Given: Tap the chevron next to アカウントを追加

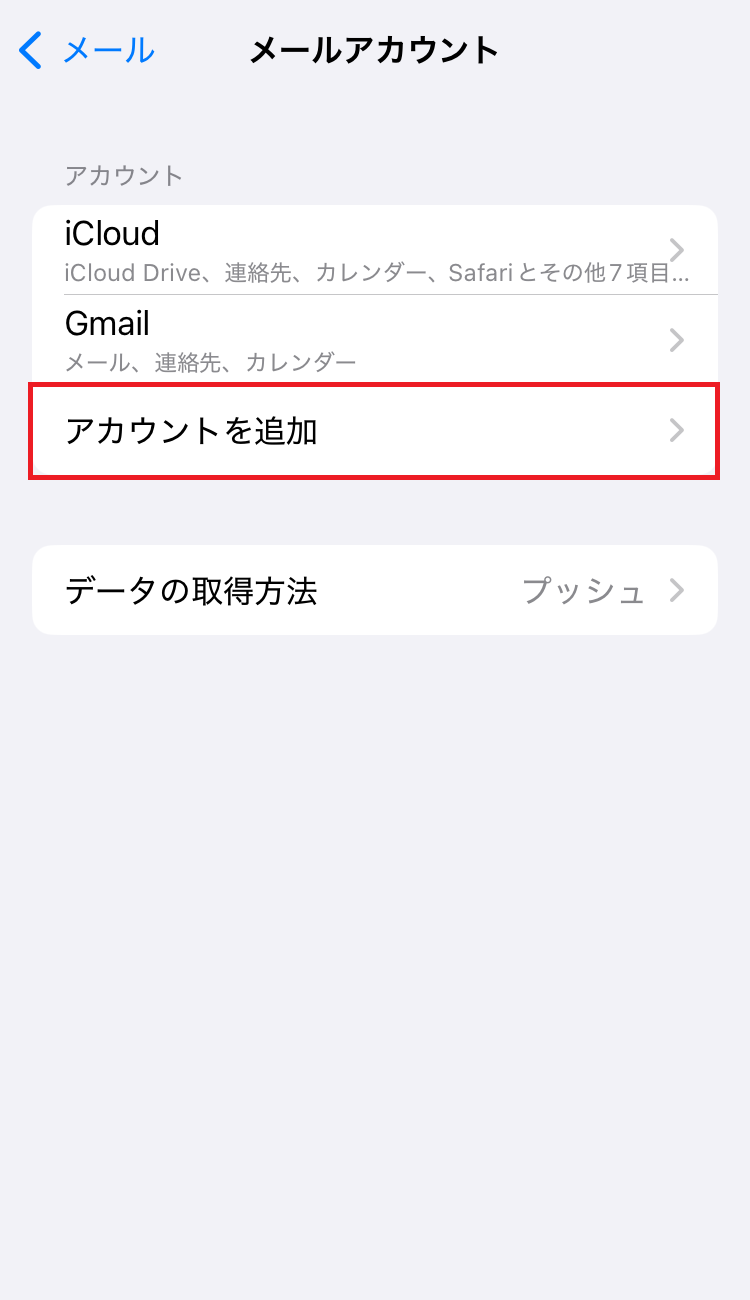Looking at the screenshot, I should pyautogui.click(x=676, y=431).
